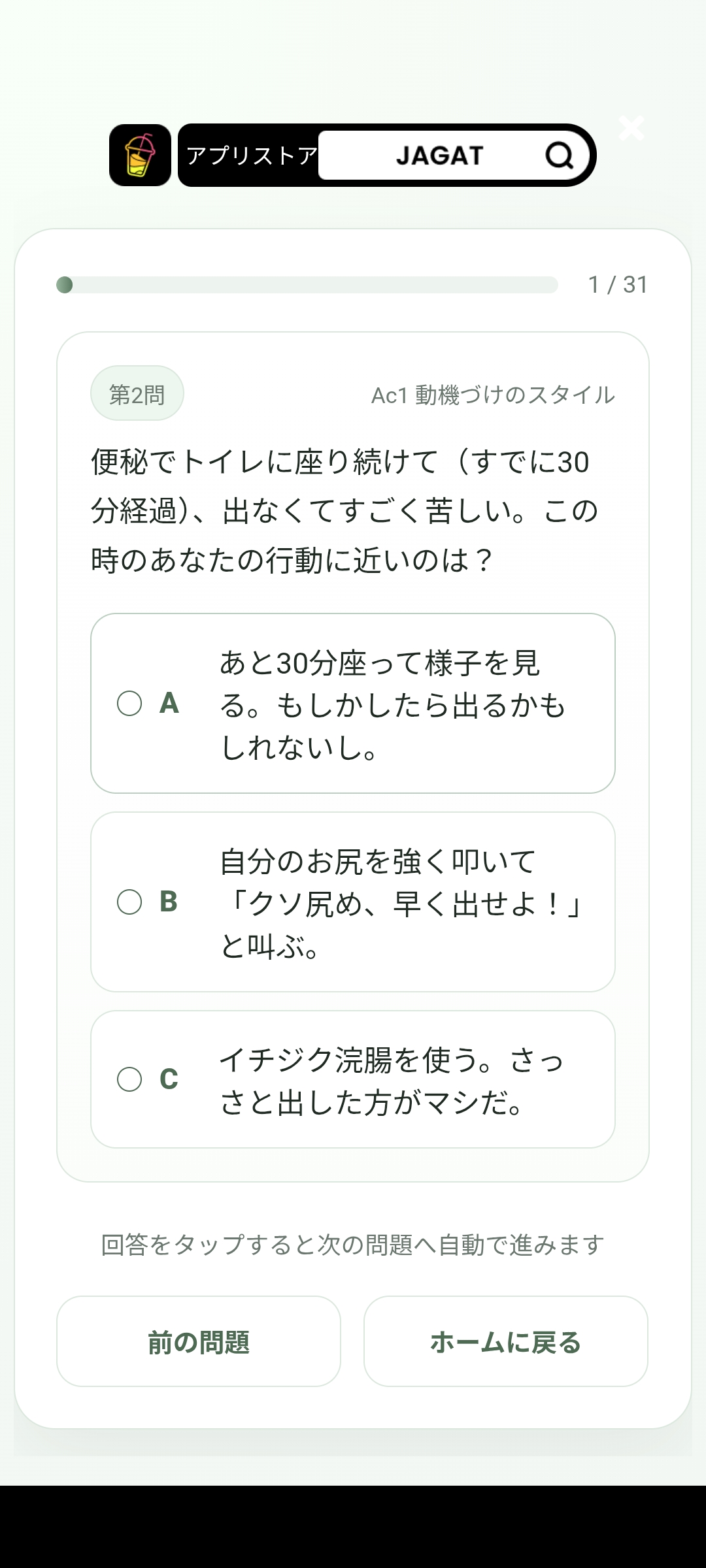This screenshot has height=1568, width=706.
Task: Choose answer B about slapping and shouting
Action: point(353,903)
